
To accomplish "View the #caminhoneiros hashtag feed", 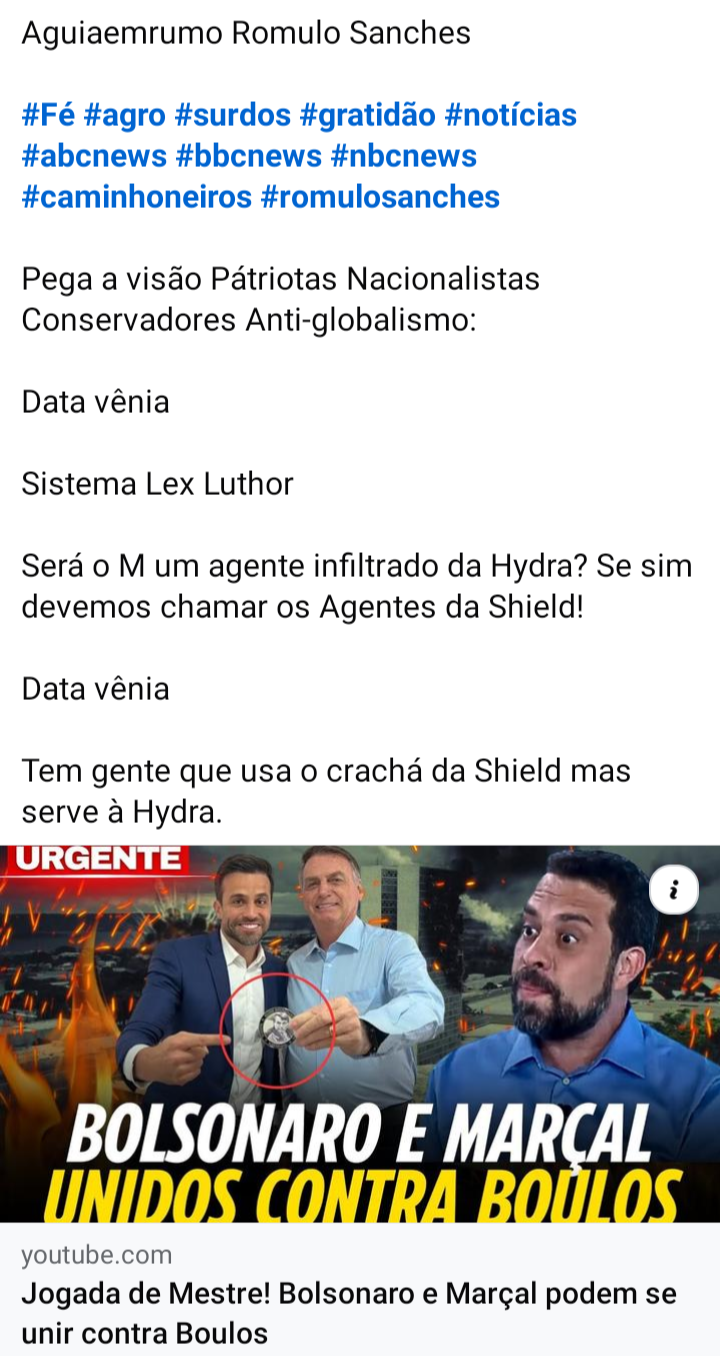I will click(x=136, y=198).
